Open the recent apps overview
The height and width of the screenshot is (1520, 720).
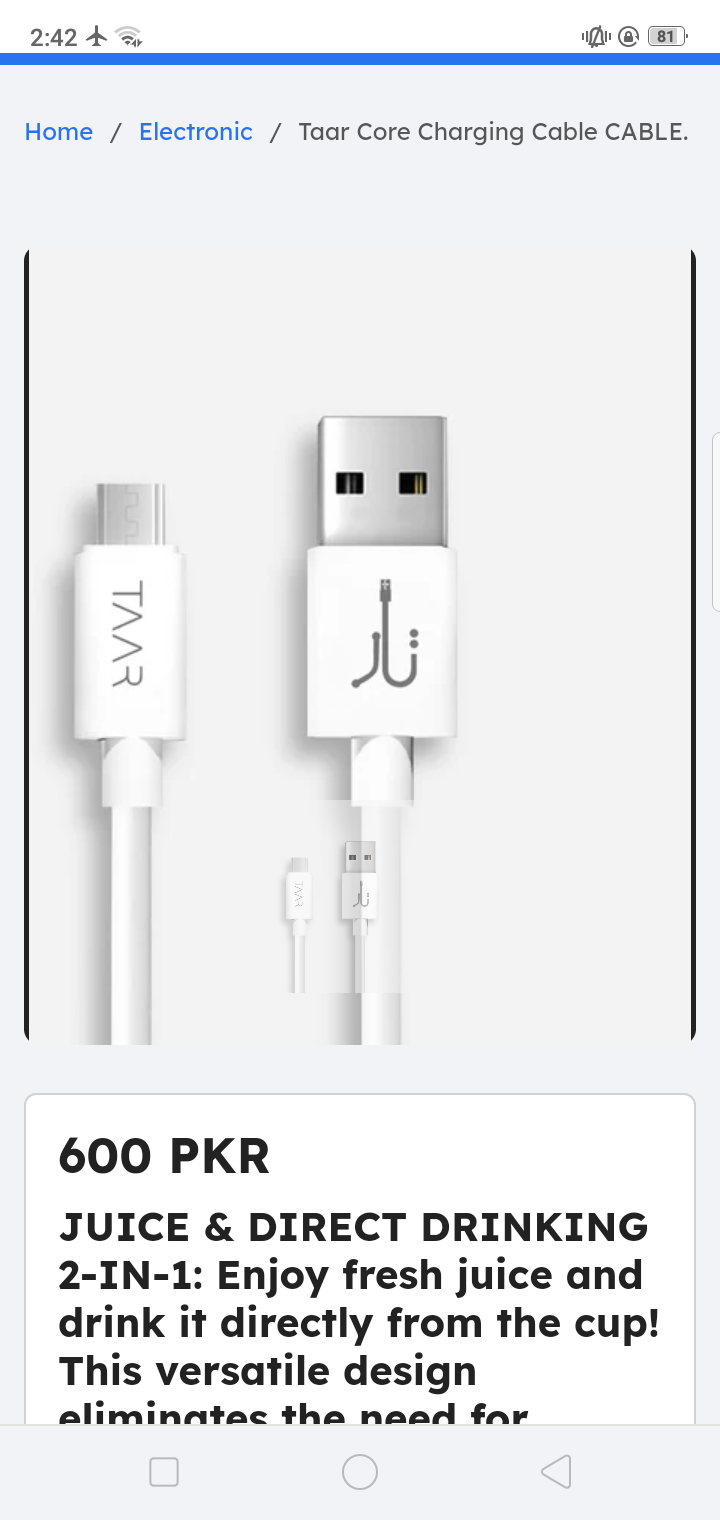pyautogui.click(x=164, y=1472)
